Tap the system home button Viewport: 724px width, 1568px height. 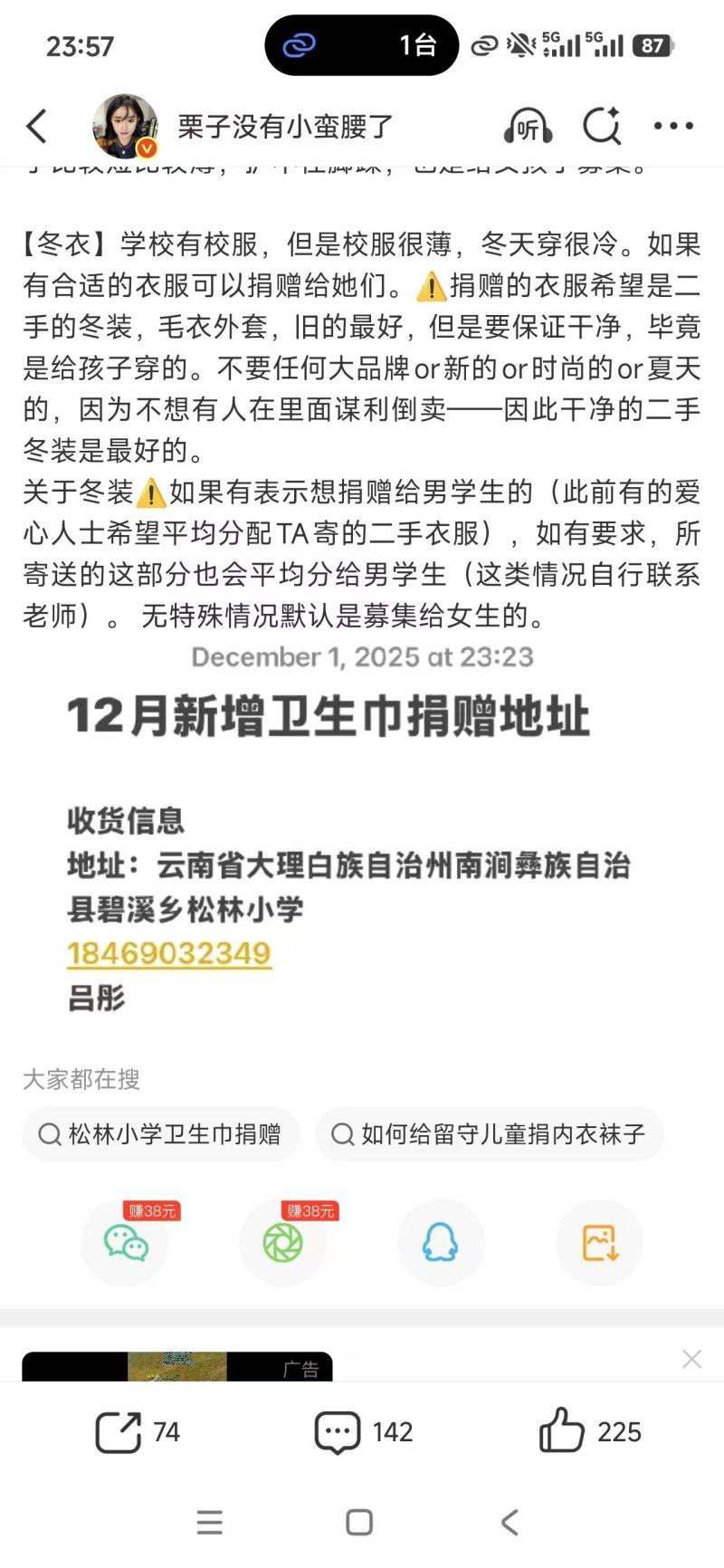[359, 1522]
